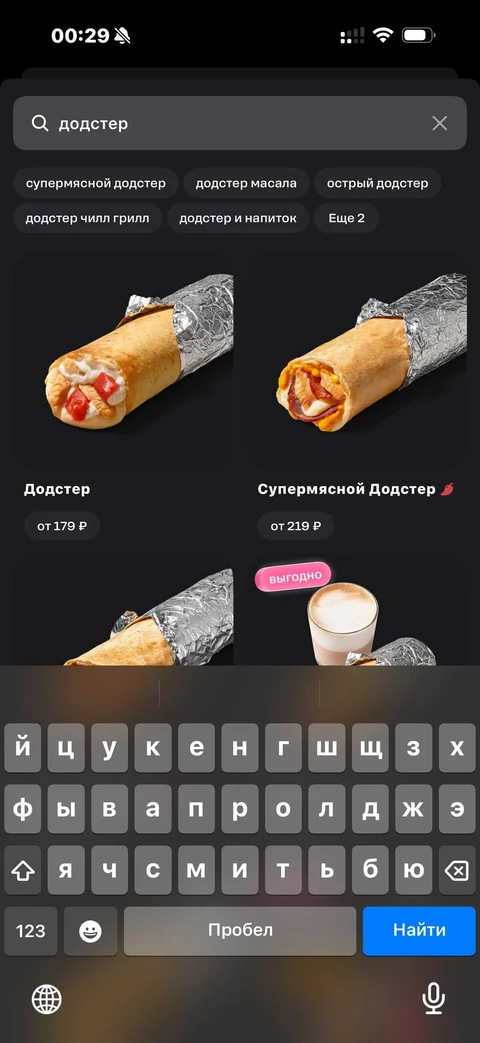Select the «супермясной додстер» suggestion chip
The image size is (480, 1043).
tap(96, 183)
